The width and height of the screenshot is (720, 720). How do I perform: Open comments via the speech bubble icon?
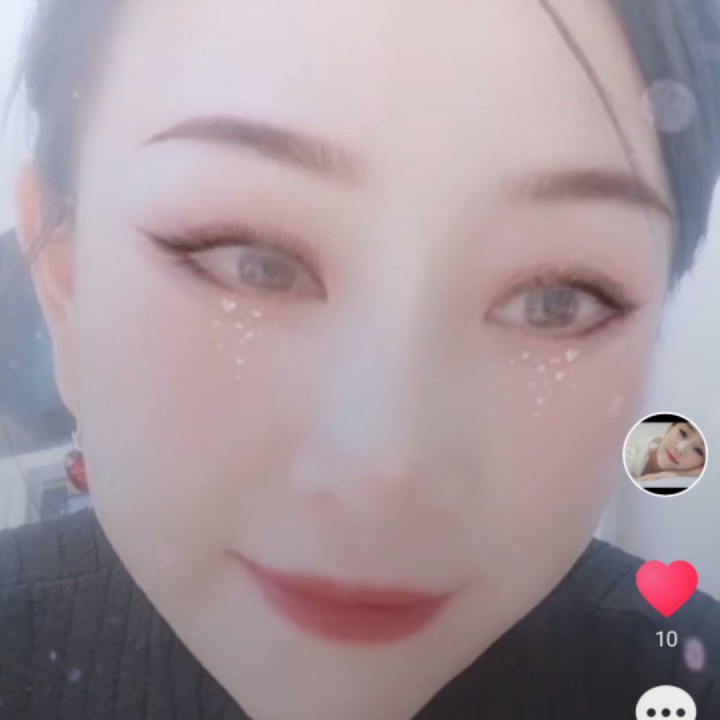point(666,703)
